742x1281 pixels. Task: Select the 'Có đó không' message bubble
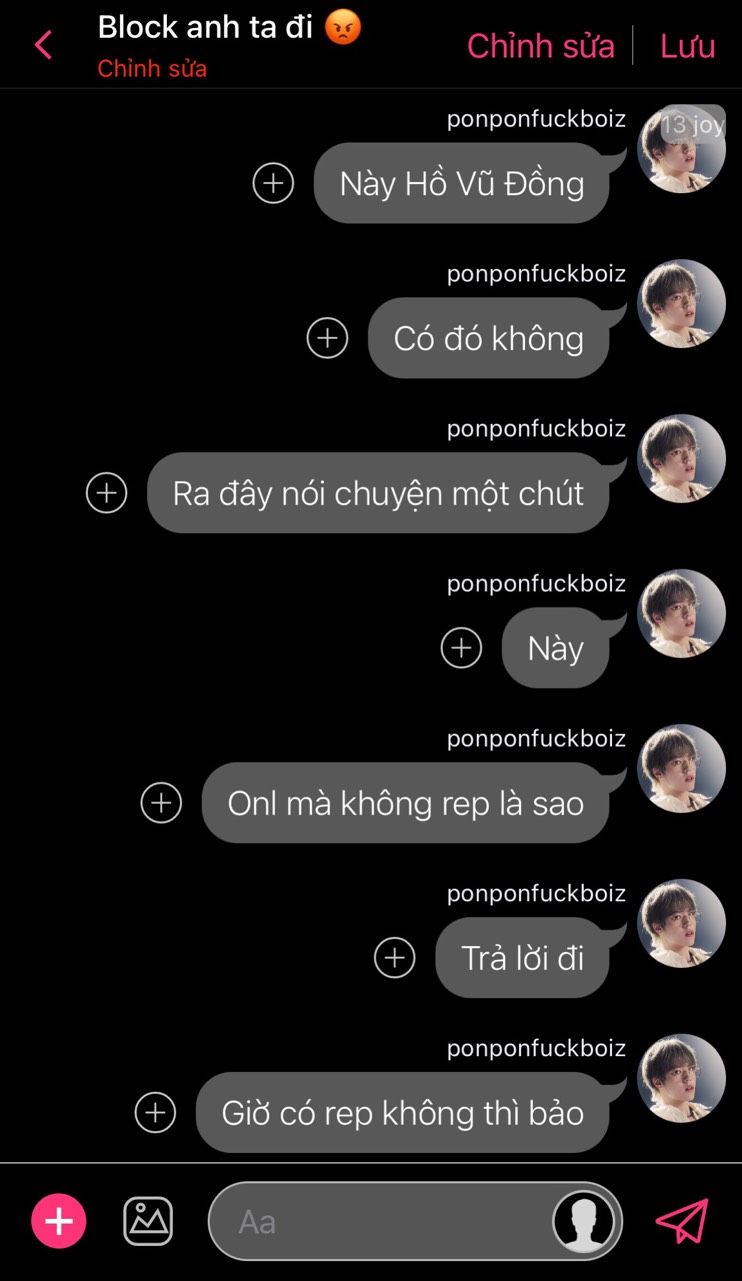tap(488, 338)
